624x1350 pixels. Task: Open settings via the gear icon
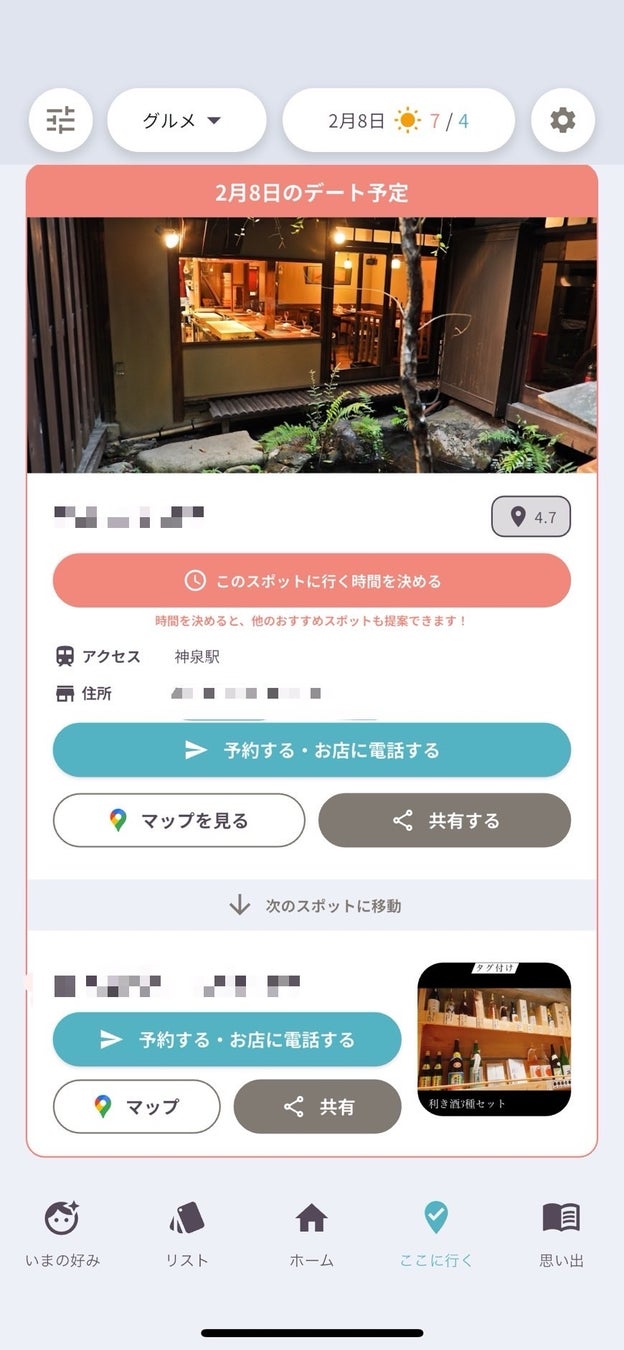coord(563,121)
